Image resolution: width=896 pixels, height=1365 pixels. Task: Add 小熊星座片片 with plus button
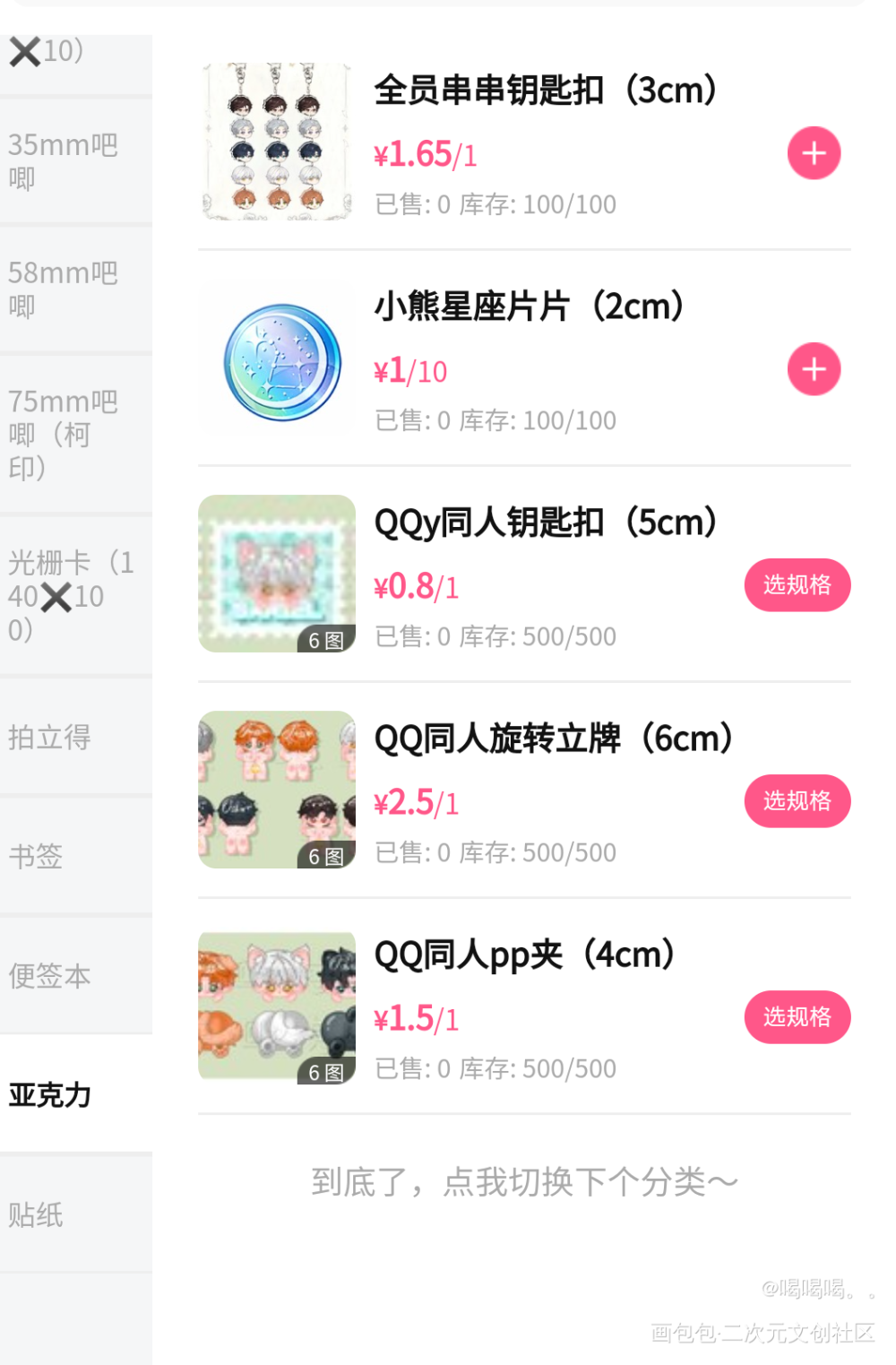click(x=814, y=369)
